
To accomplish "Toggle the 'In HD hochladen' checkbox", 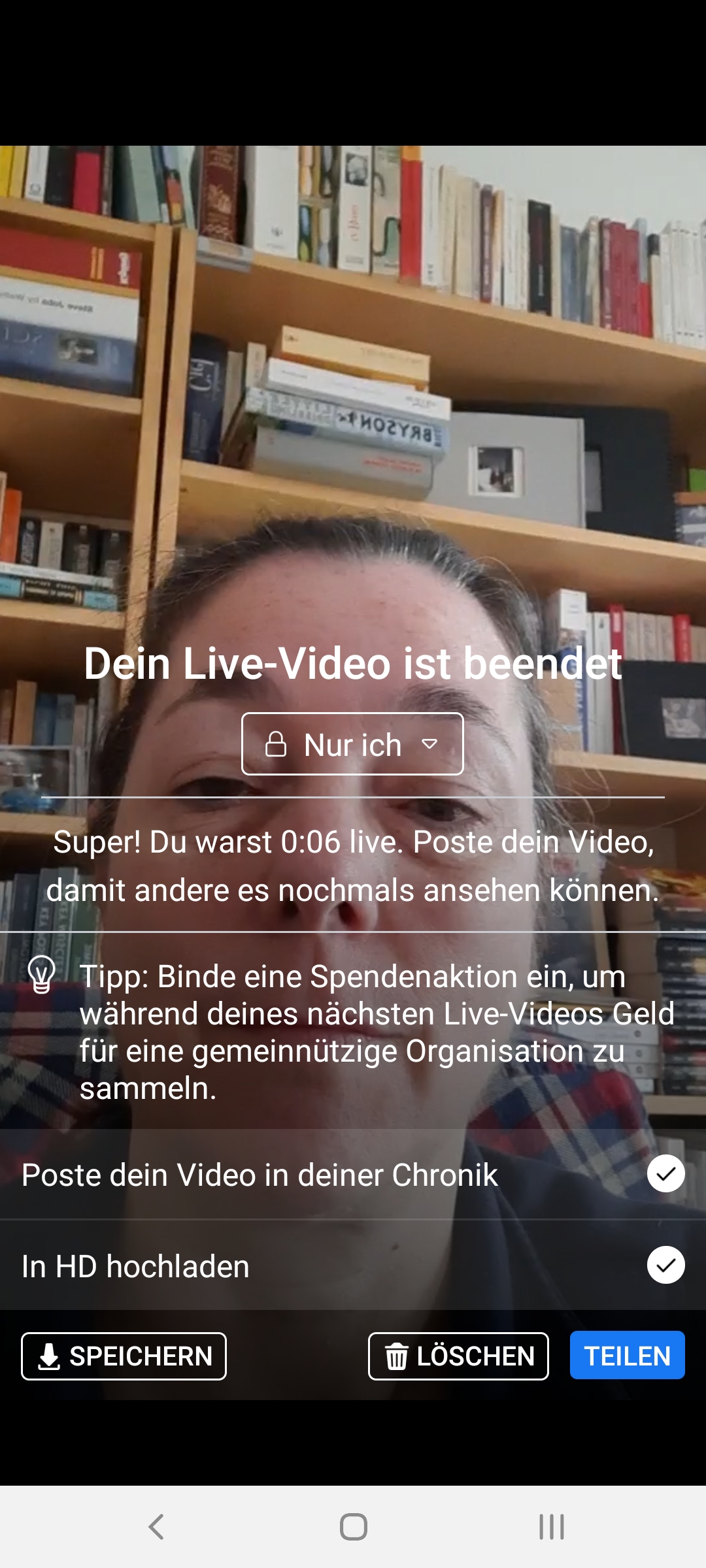I will pyautogui.click(x=665, y=1266).
